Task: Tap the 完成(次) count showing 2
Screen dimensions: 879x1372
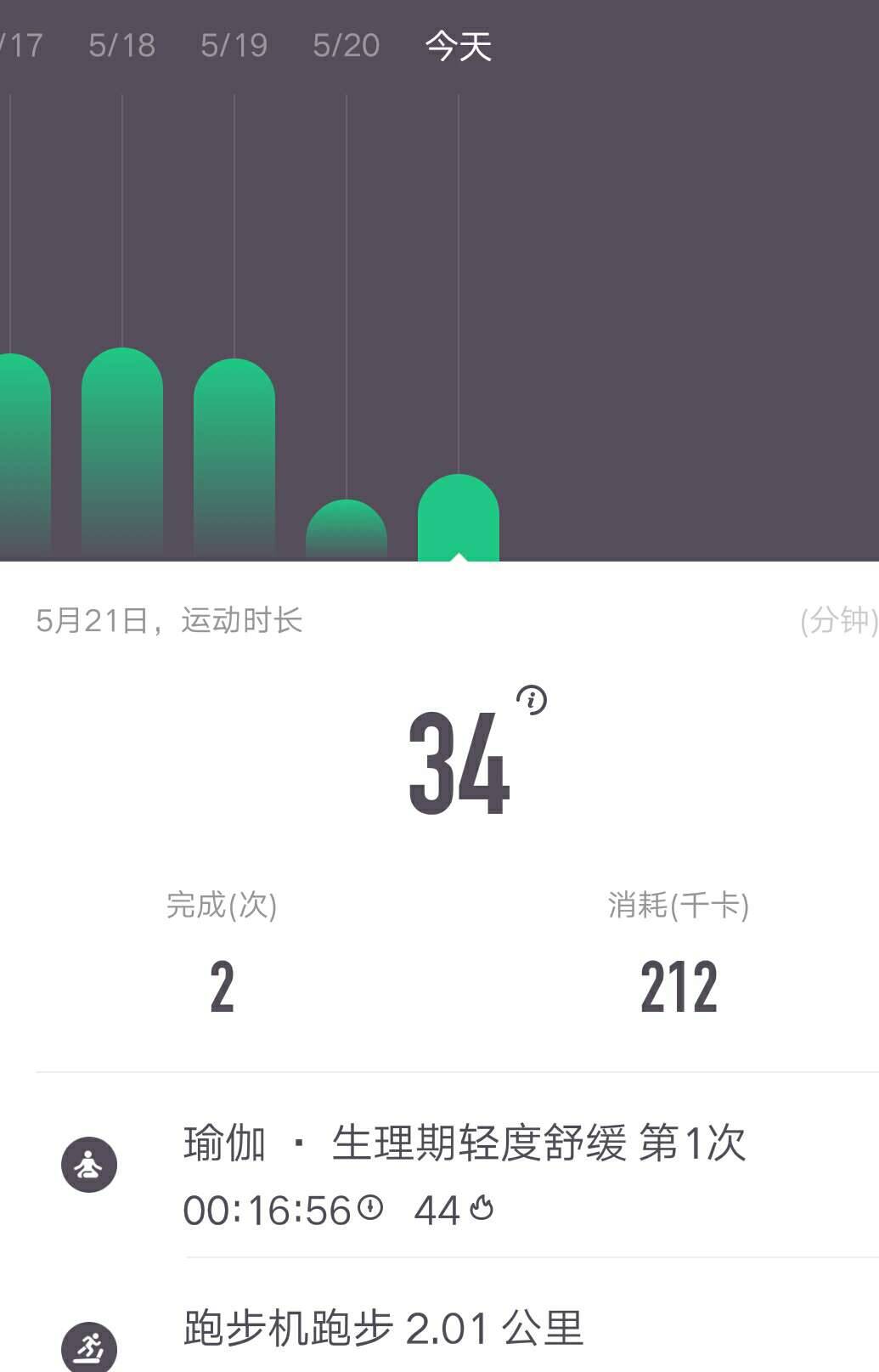Action: [x=223, y=984]
